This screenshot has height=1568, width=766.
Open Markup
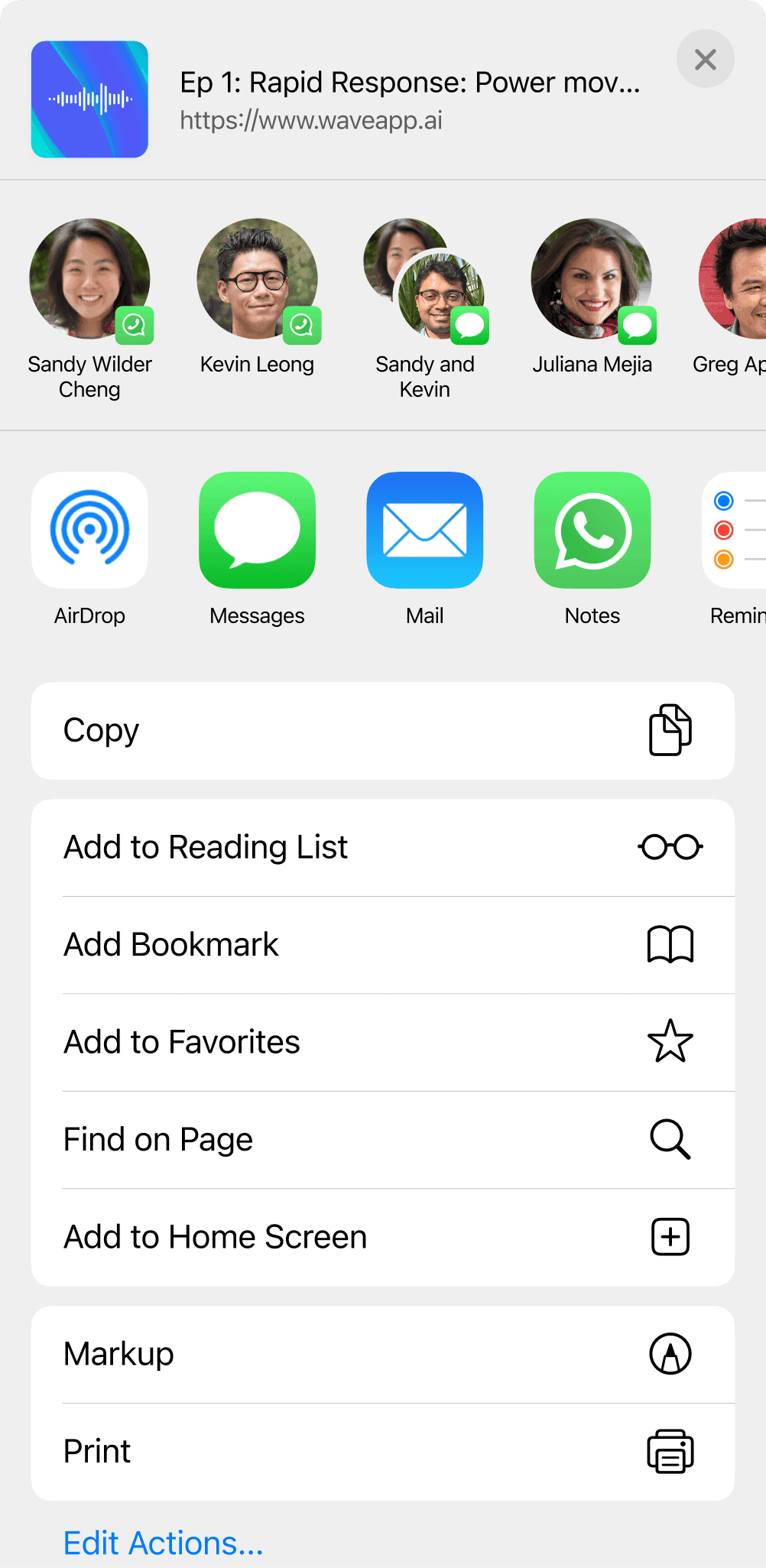coord(382,1354)
